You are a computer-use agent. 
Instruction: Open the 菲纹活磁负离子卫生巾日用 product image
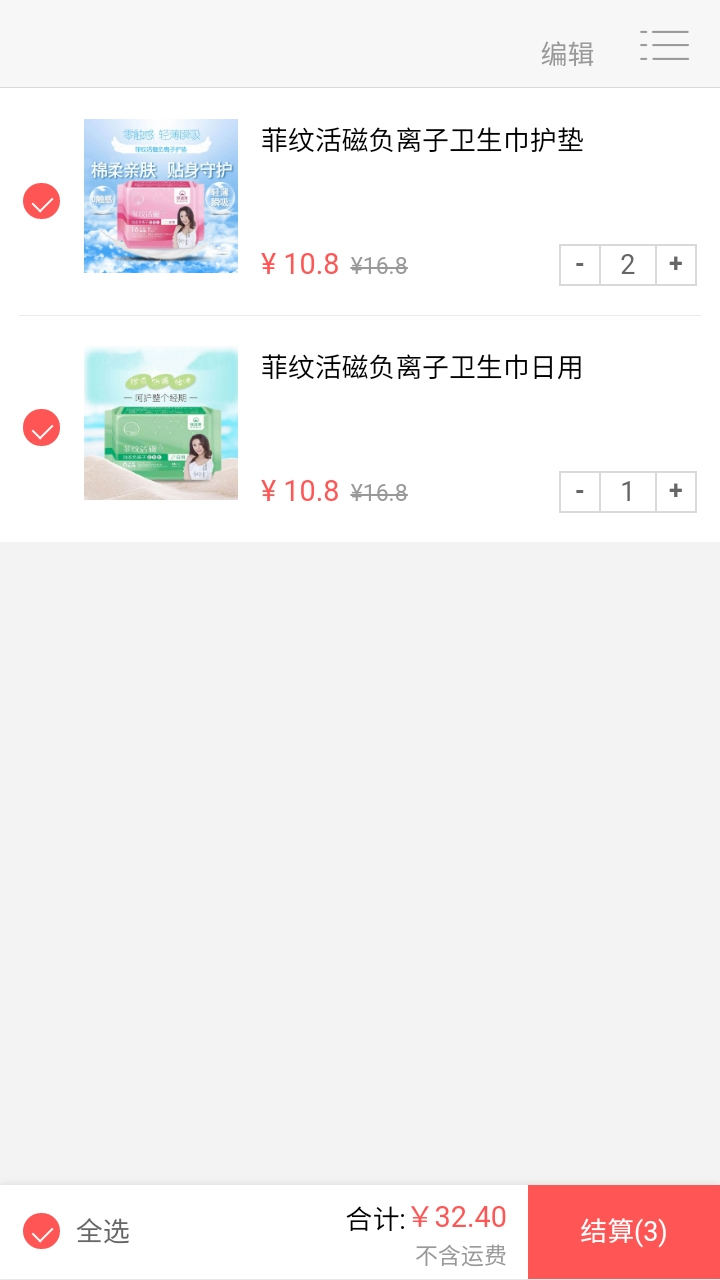(x=161, y=423)
